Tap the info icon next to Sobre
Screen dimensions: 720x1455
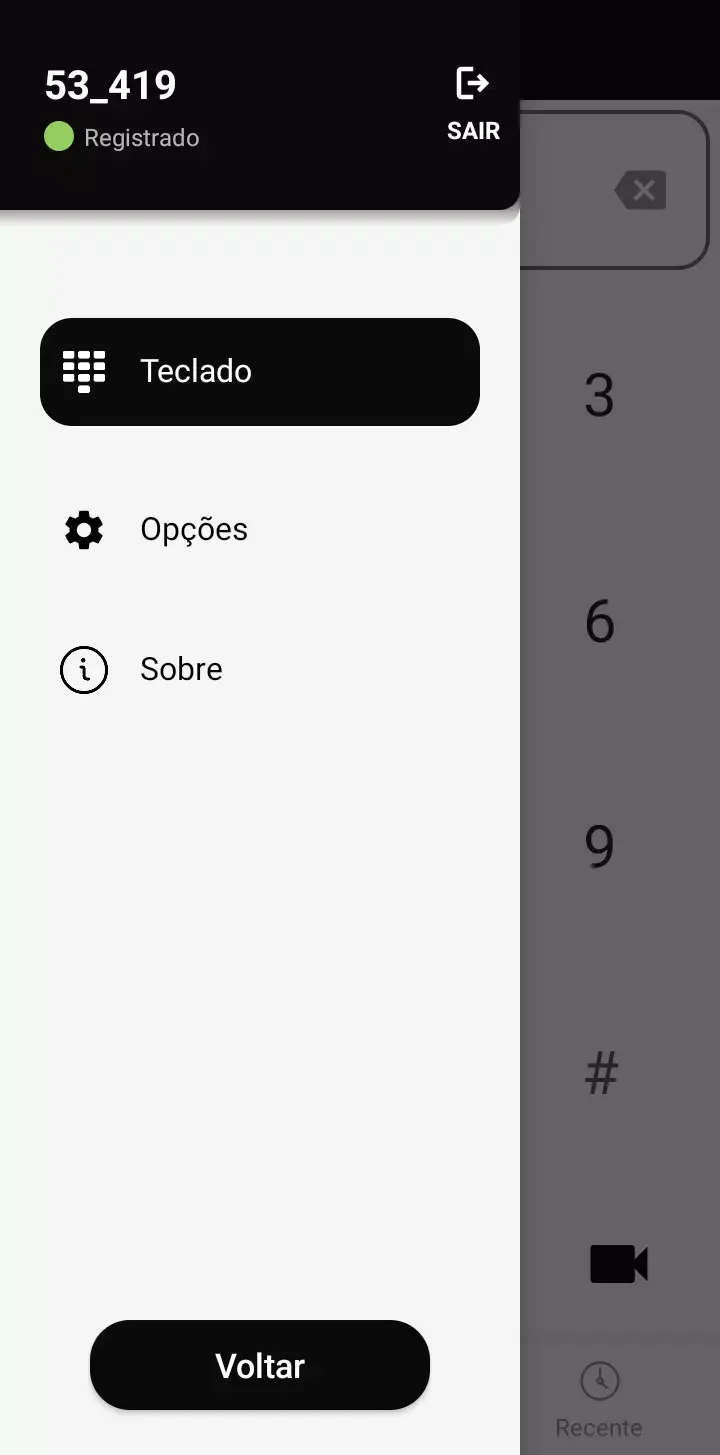84,669
